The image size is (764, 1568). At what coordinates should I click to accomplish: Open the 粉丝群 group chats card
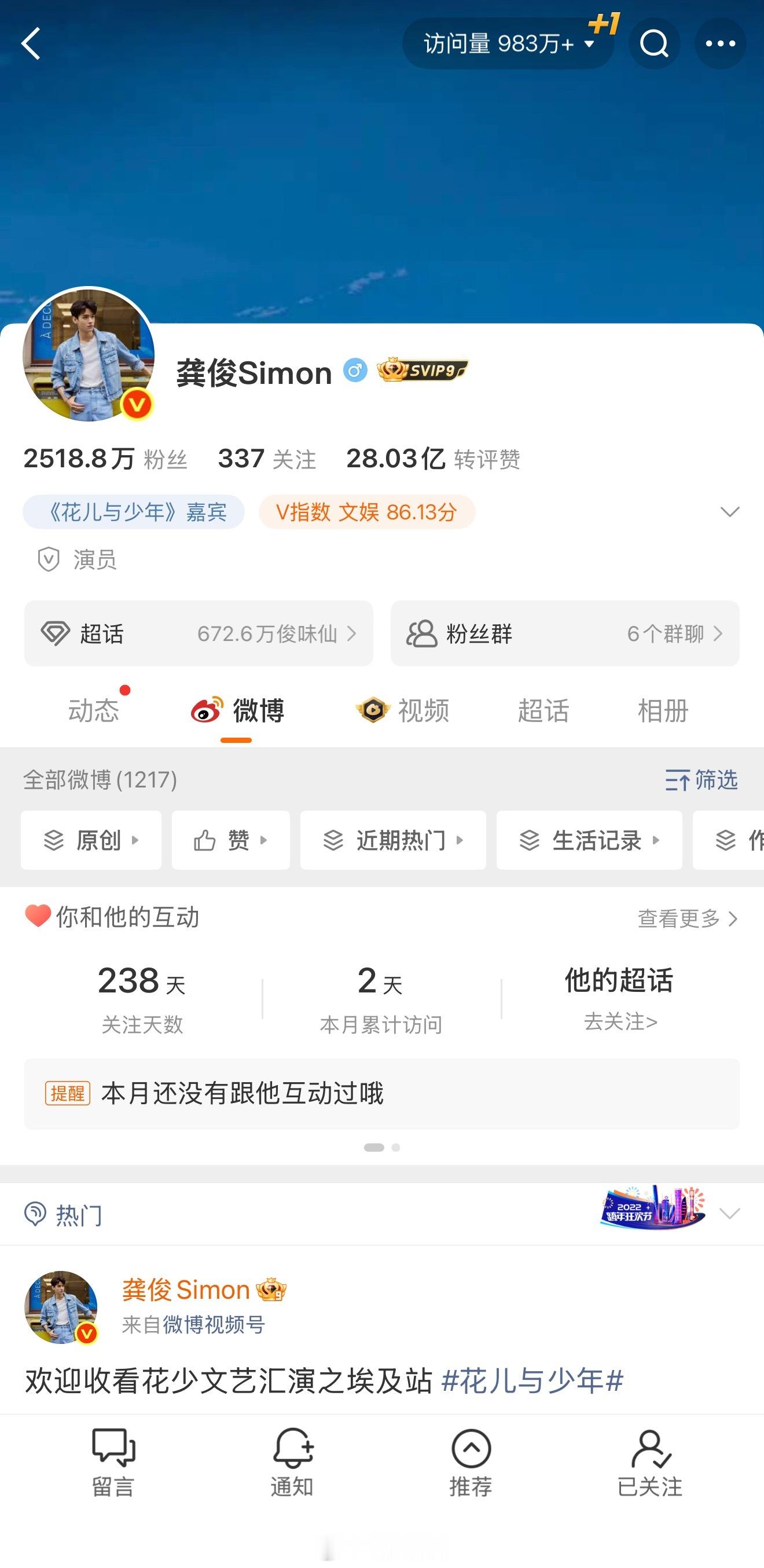[564, 633]
